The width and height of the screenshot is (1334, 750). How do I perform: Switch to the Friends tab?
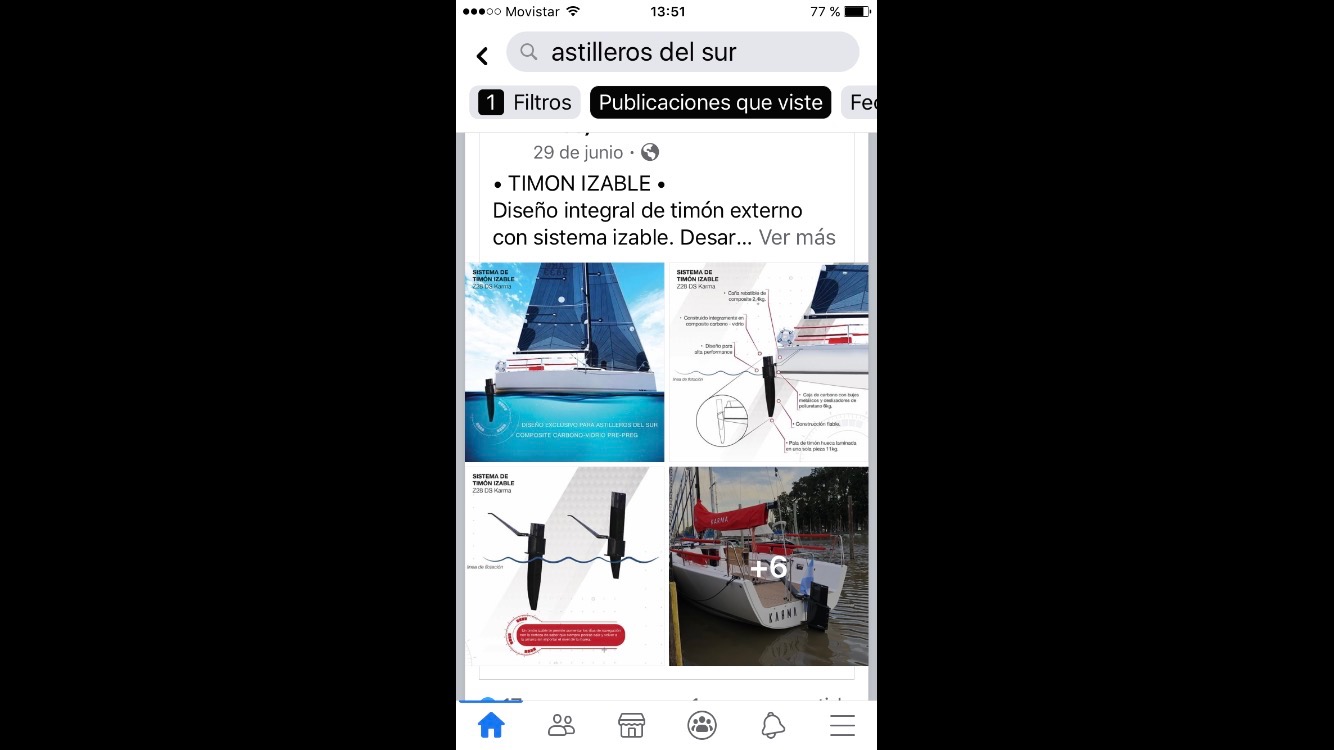coord(561,725)
